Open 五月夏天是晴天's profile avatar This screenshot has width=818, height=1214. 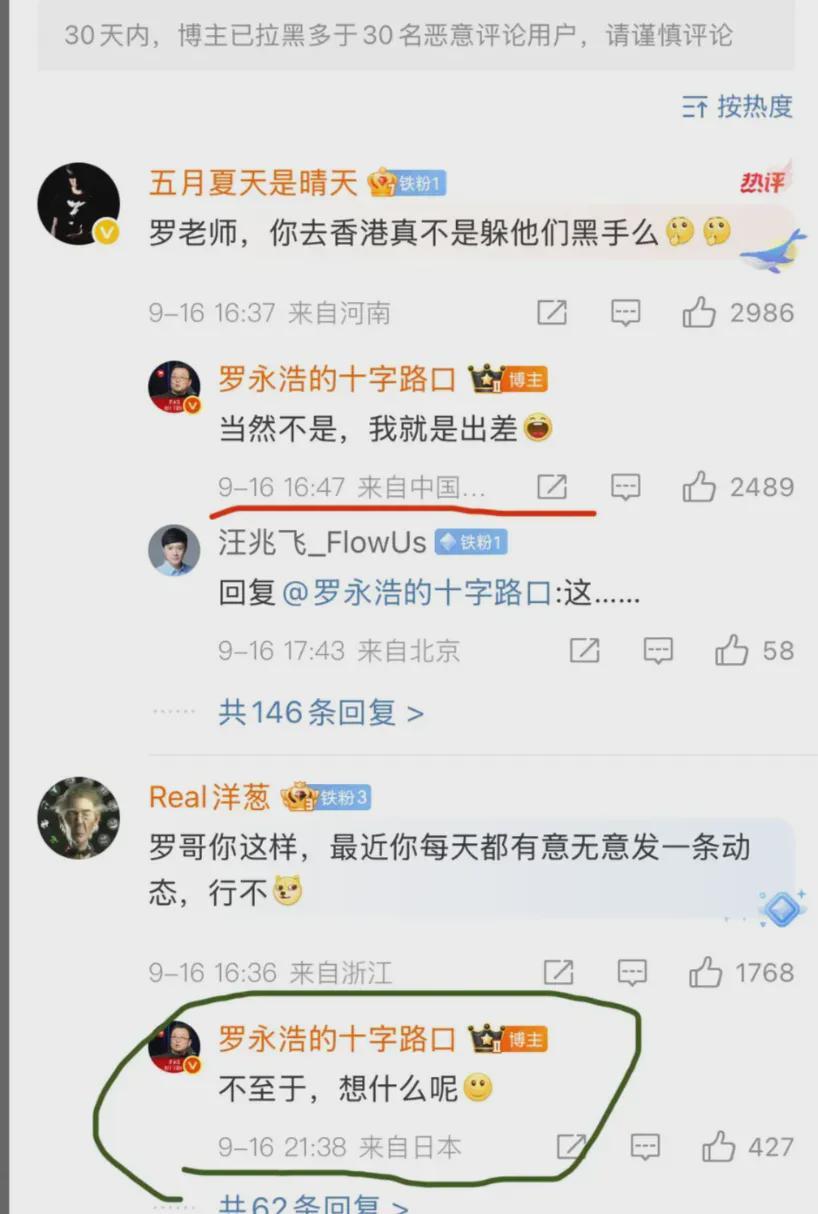tap(79, 204)
